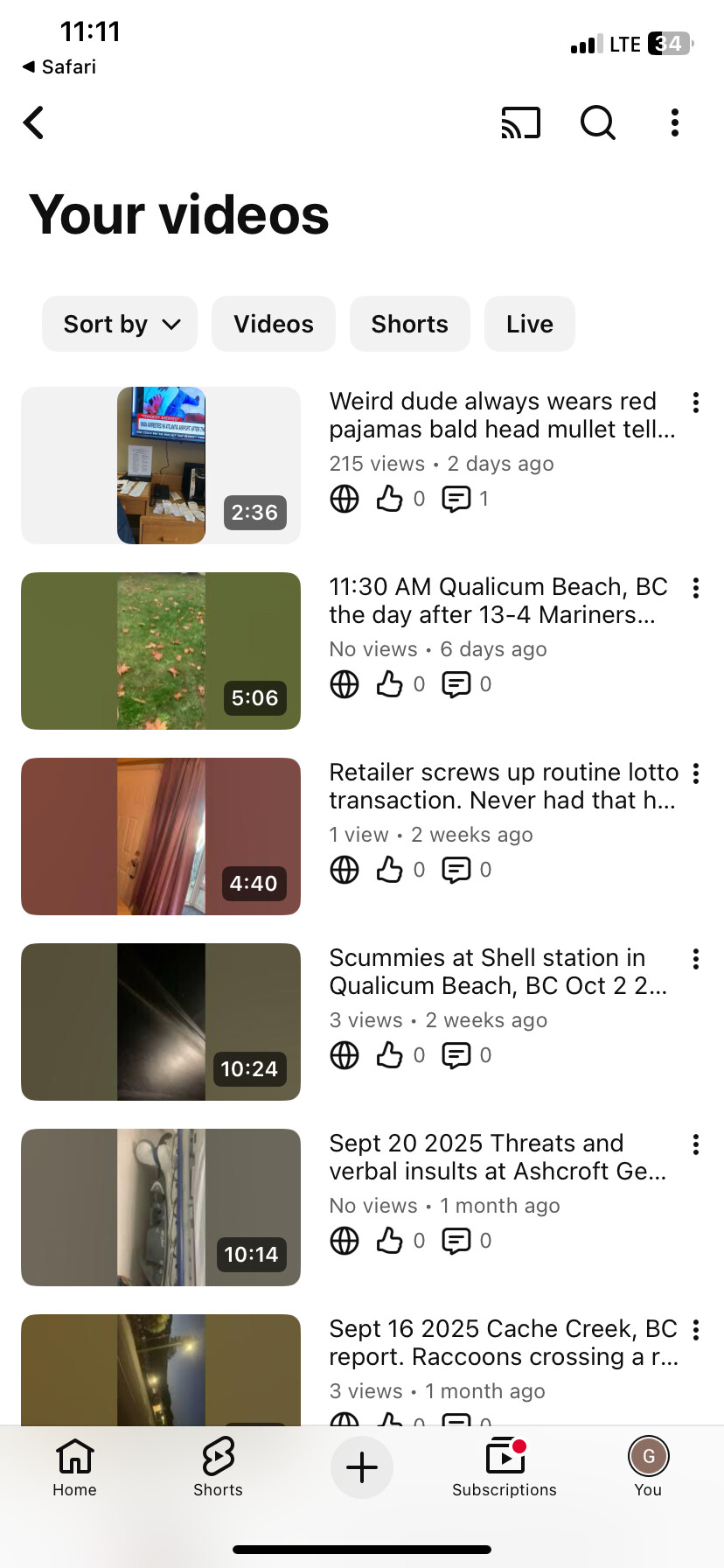Open the top bar overflow menu

pyautogui.click(x=674, y=123)
